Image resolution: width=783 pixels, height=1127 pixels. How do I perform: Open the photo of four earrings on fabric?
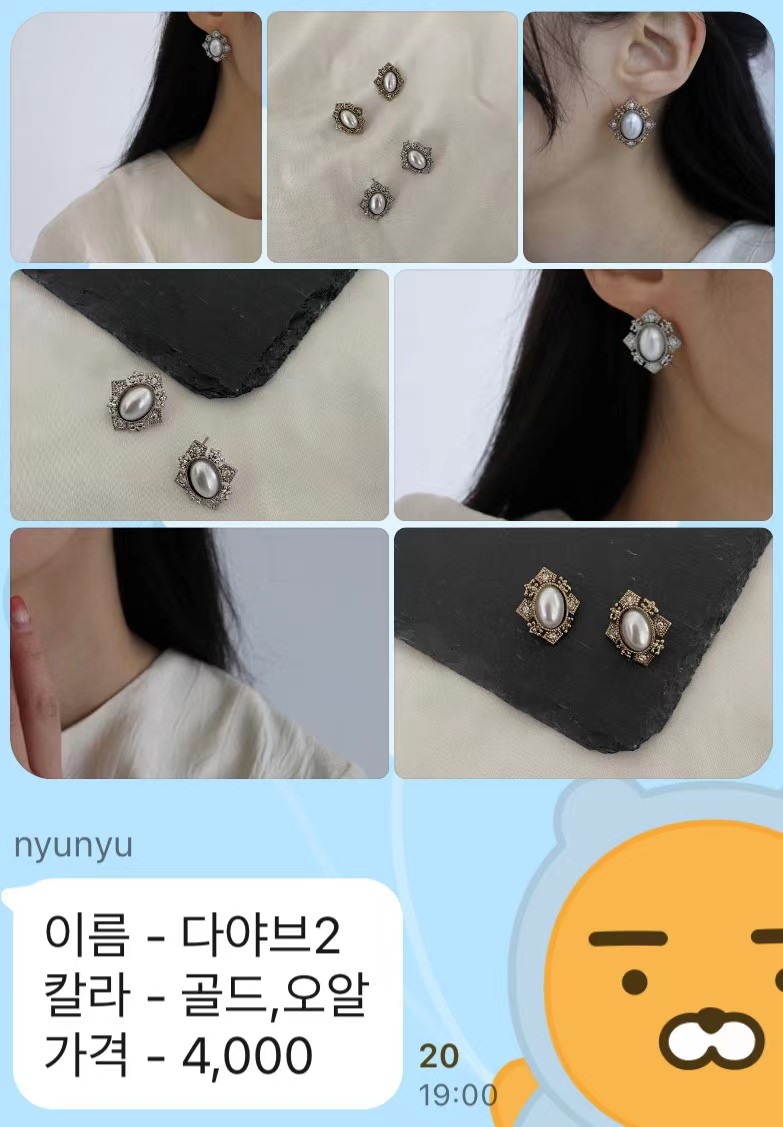click(392, 137)
